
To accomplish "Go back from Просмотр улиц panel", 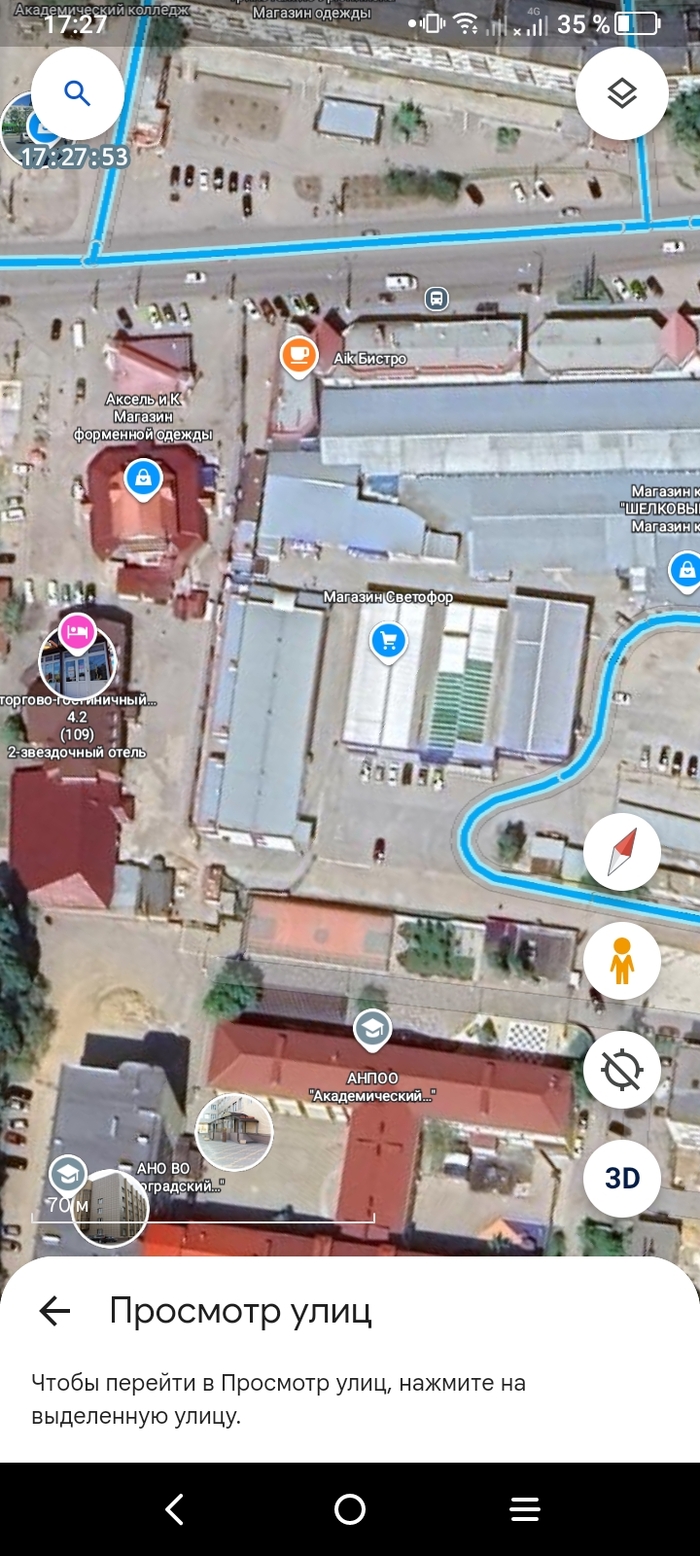I will 54,1311.
